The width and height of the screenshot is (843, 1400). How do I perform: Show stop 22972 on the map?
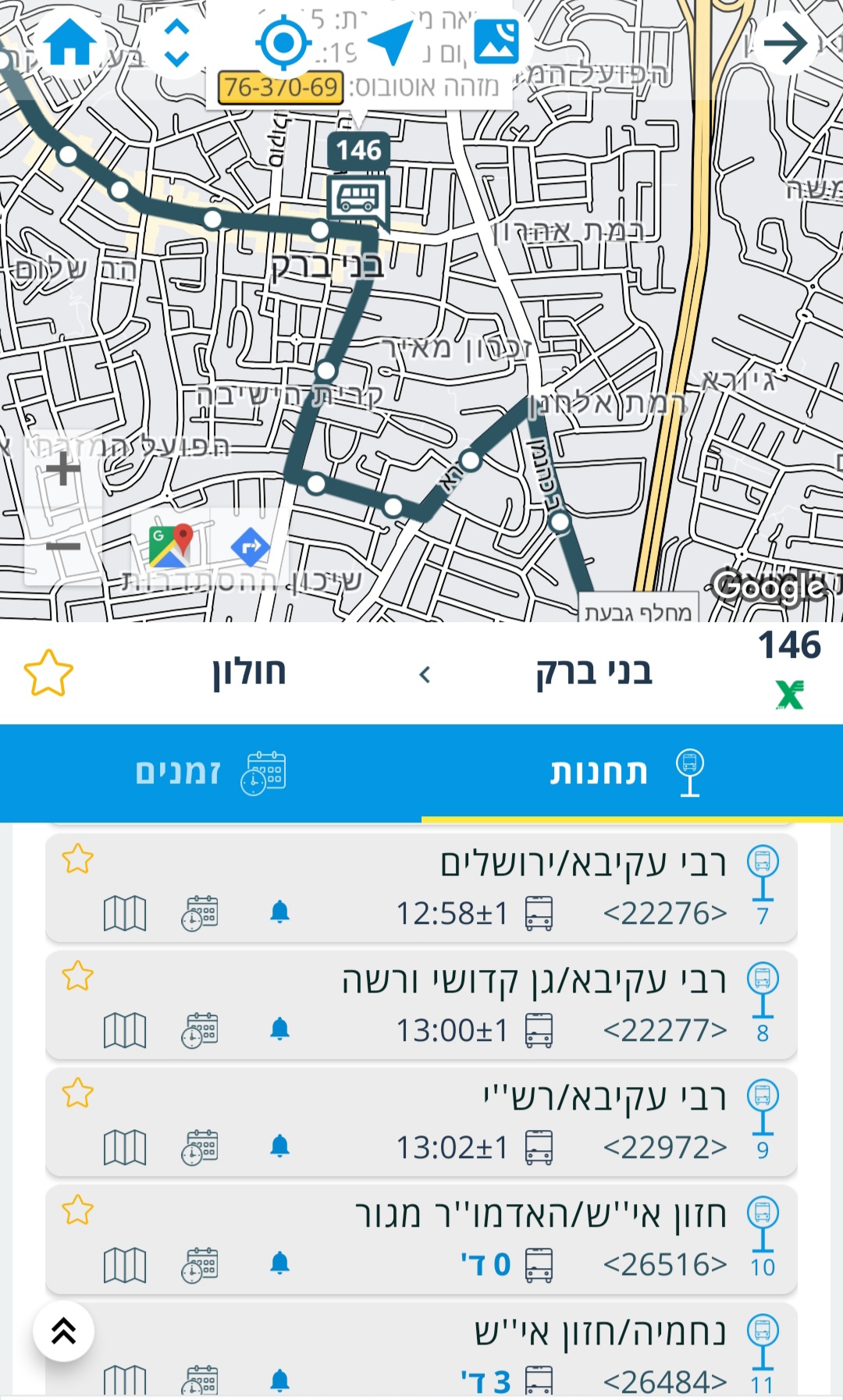point(125,1147)
